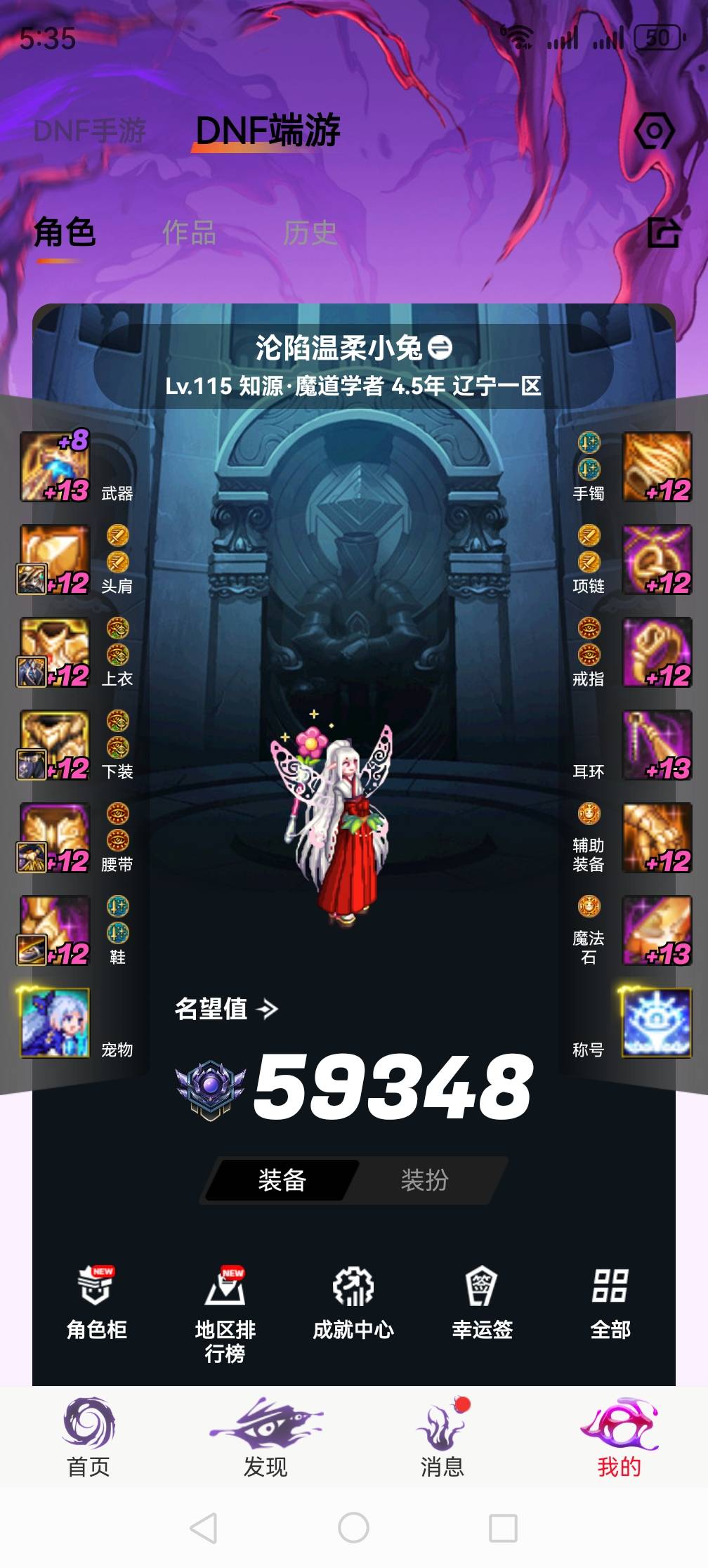Switch to the 装扮 segment
The height and width of the screenshot is (1568, 708).
[424, 1180]
